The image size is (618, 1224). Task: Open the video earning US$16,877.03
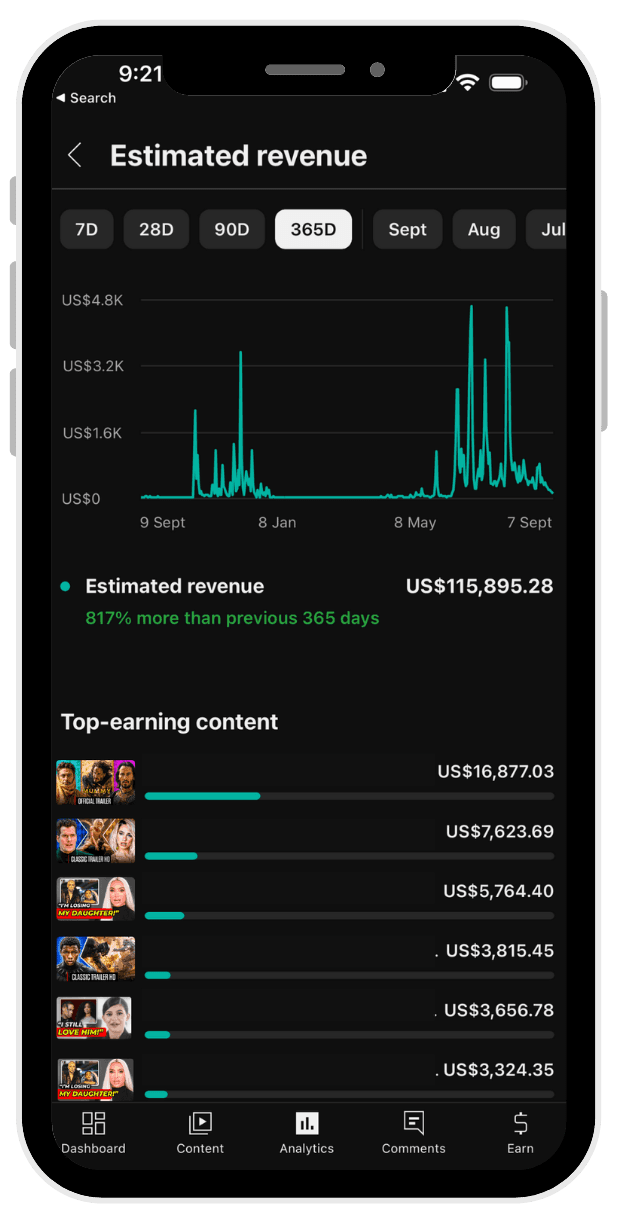point(96,782)
